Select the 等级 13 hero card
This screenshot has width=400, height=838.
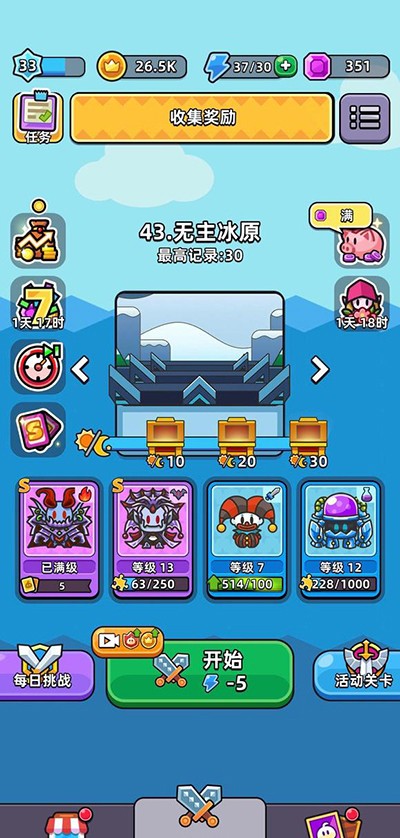[153, 539]
